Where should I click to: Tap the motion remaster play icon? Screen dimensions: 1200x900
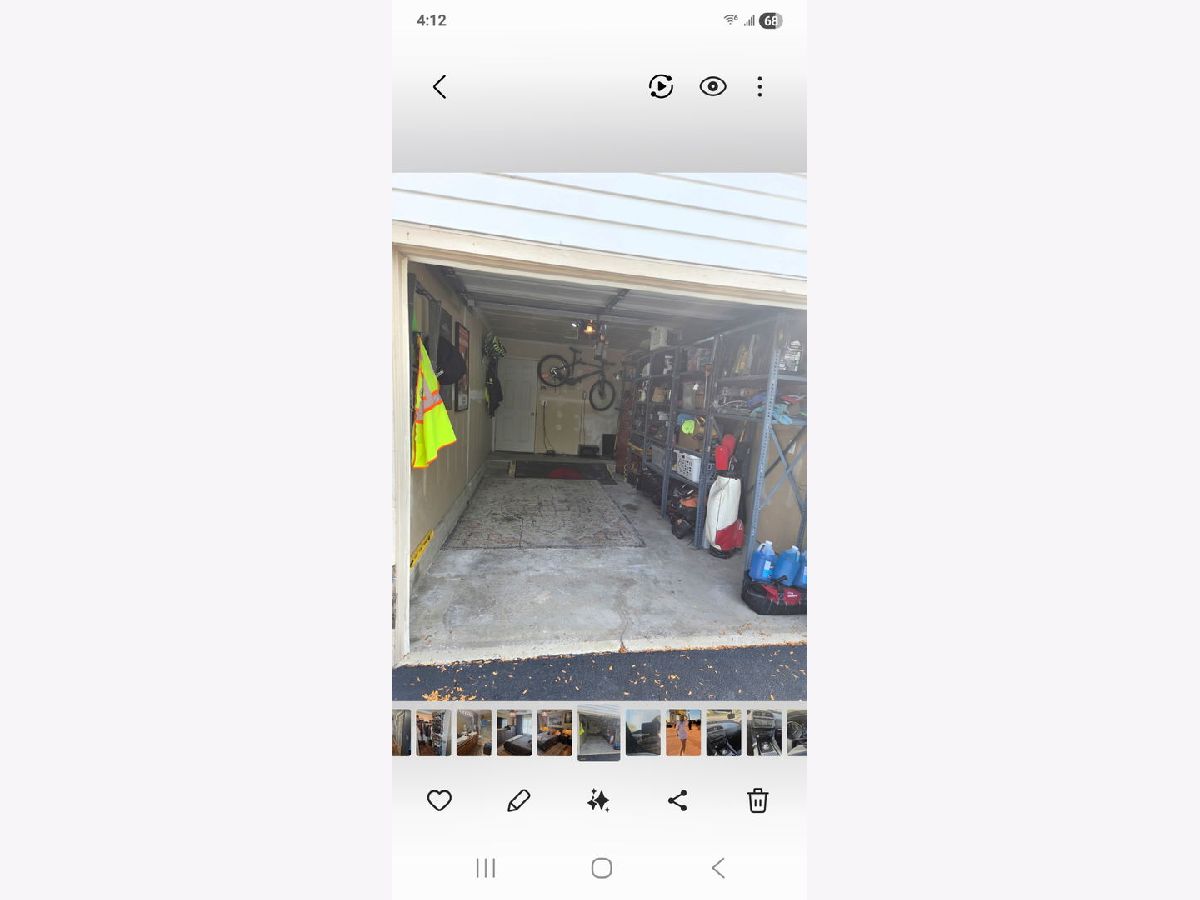661,87
